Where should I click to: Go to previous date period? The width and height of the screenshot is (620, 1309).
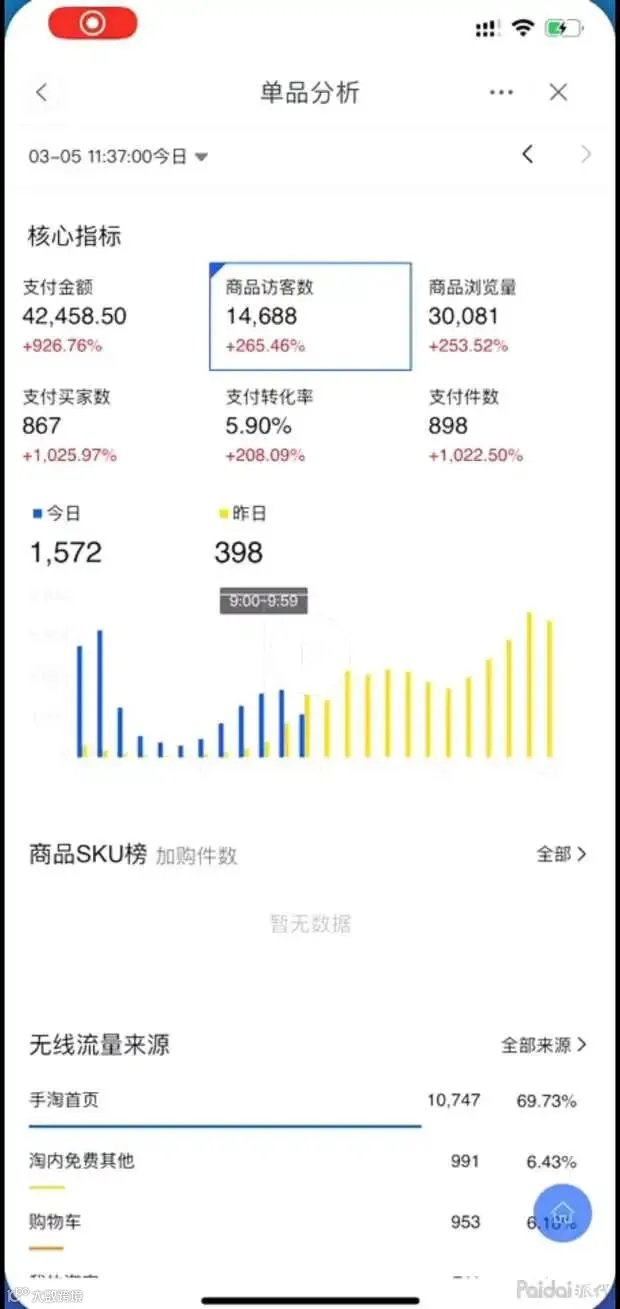pos(527,154)
